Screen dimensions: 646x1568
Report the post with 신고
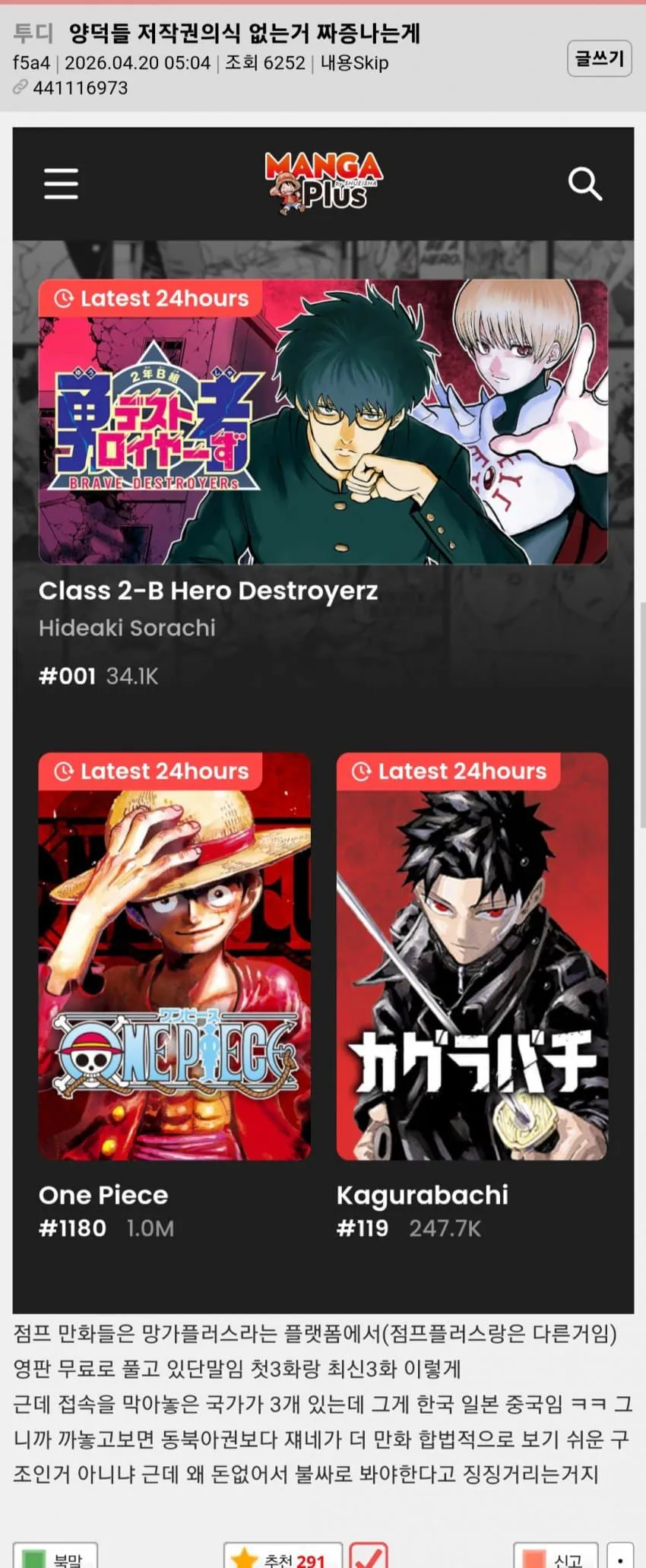(x=555, y=1557)
